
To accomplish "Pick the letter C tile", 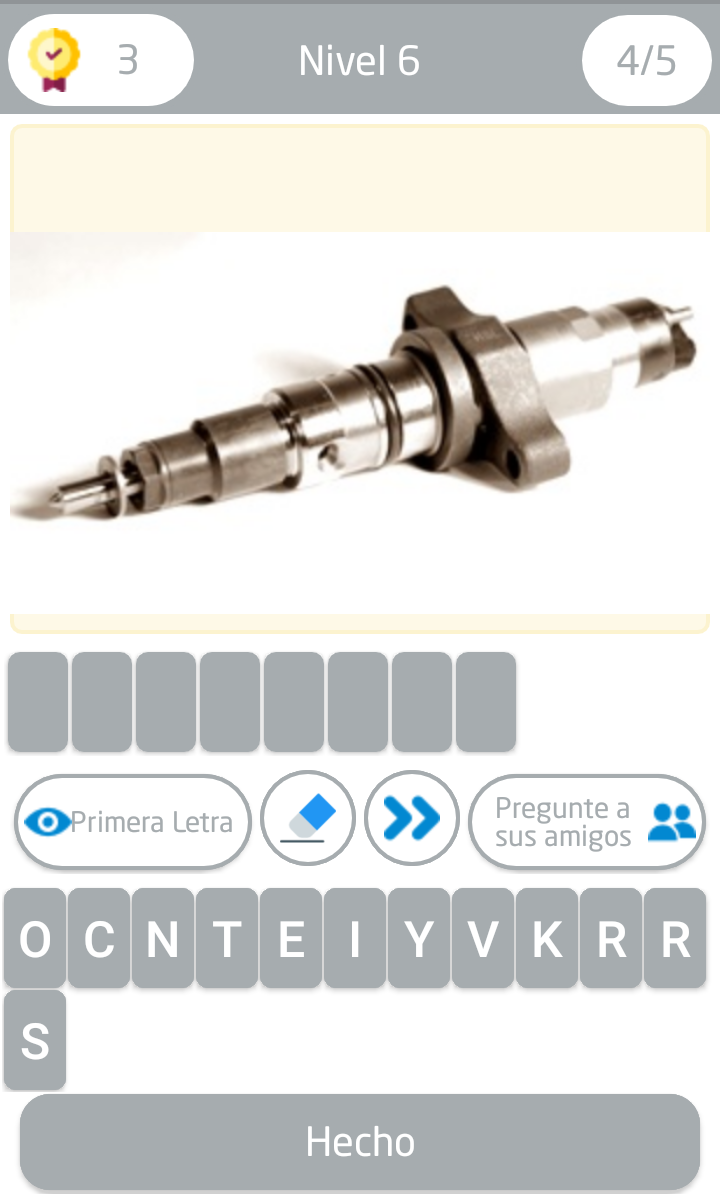I will click(x=99, y=938).
